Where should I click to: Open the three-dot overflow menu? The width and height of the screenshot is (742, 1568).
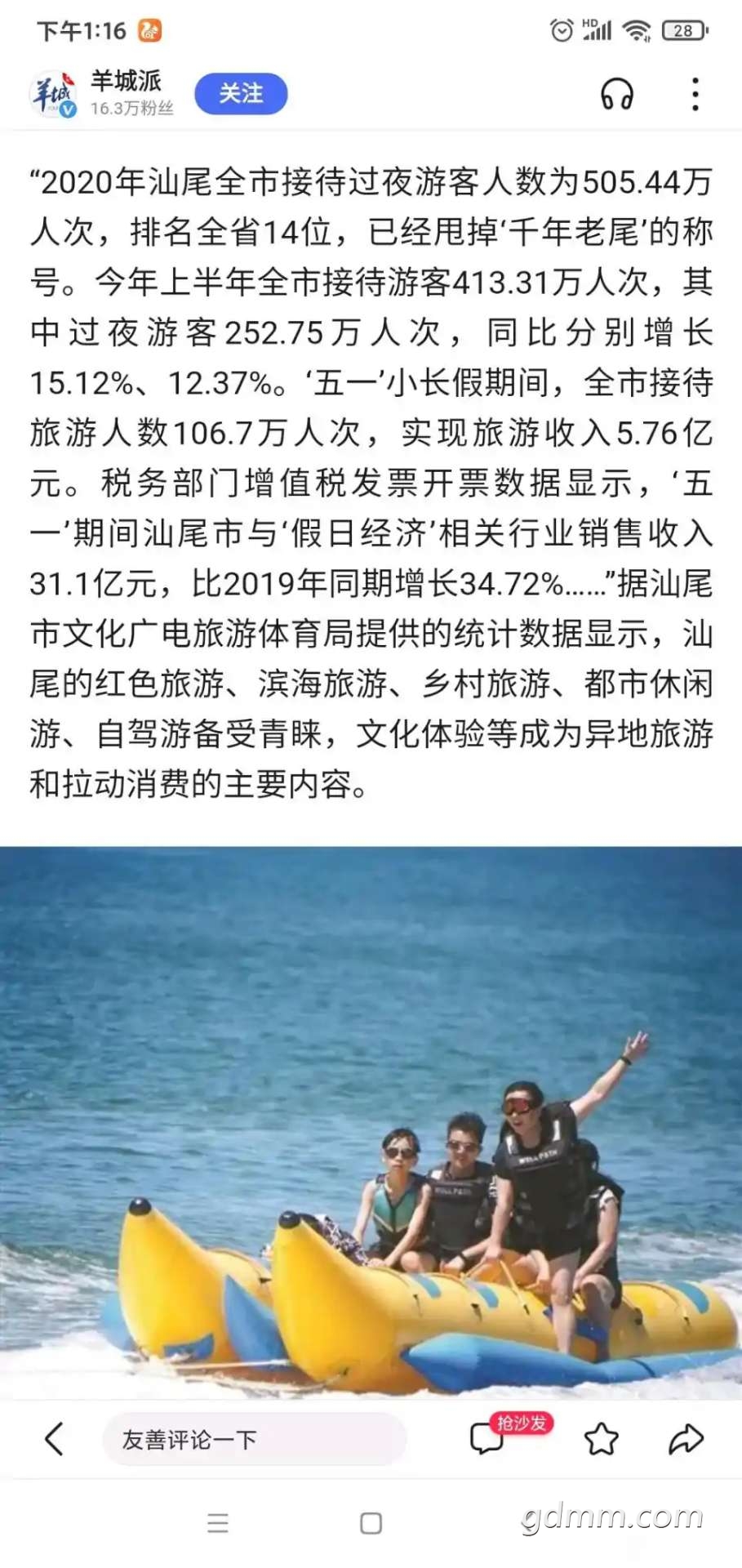[x=695, y=94]
